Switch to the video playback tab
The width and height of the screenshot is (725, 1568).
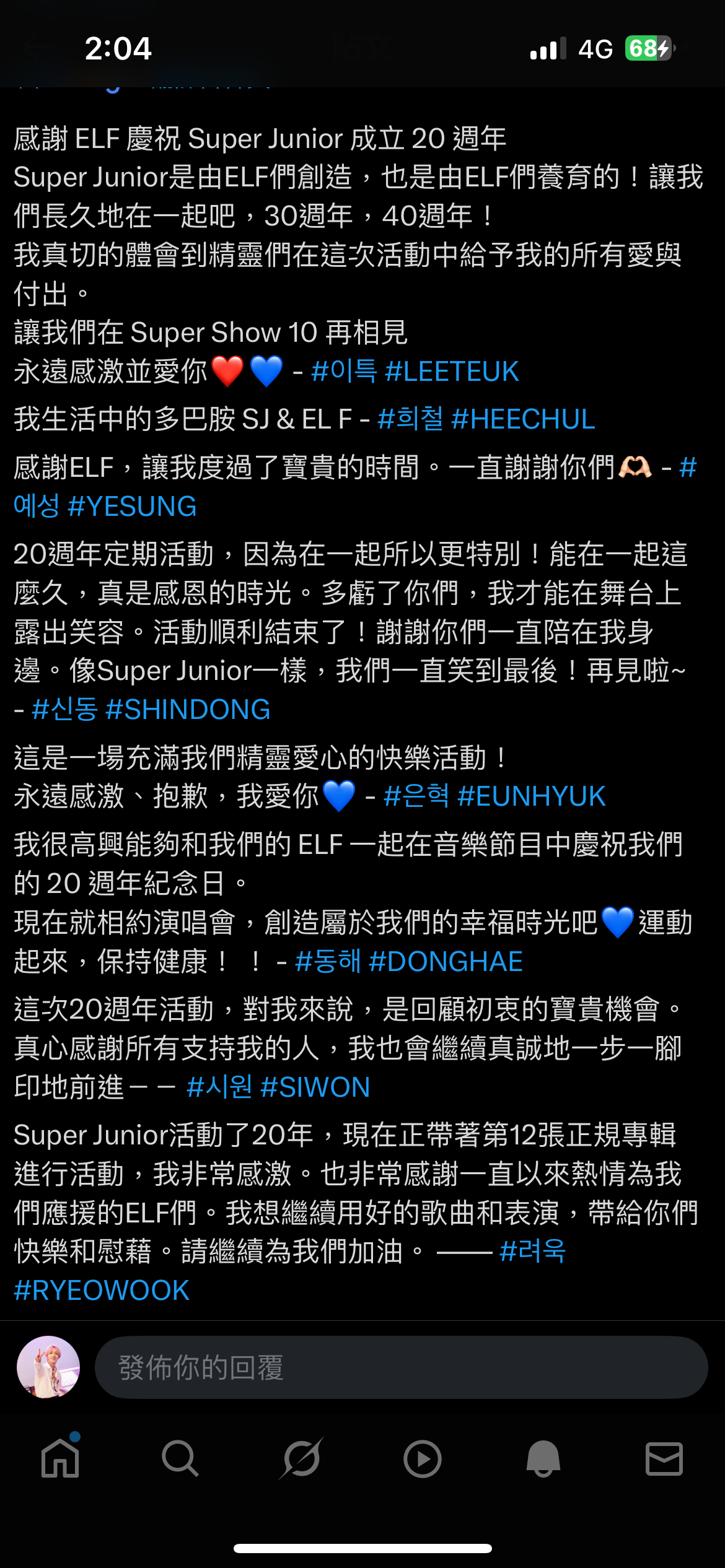(x=422, y=1458)
